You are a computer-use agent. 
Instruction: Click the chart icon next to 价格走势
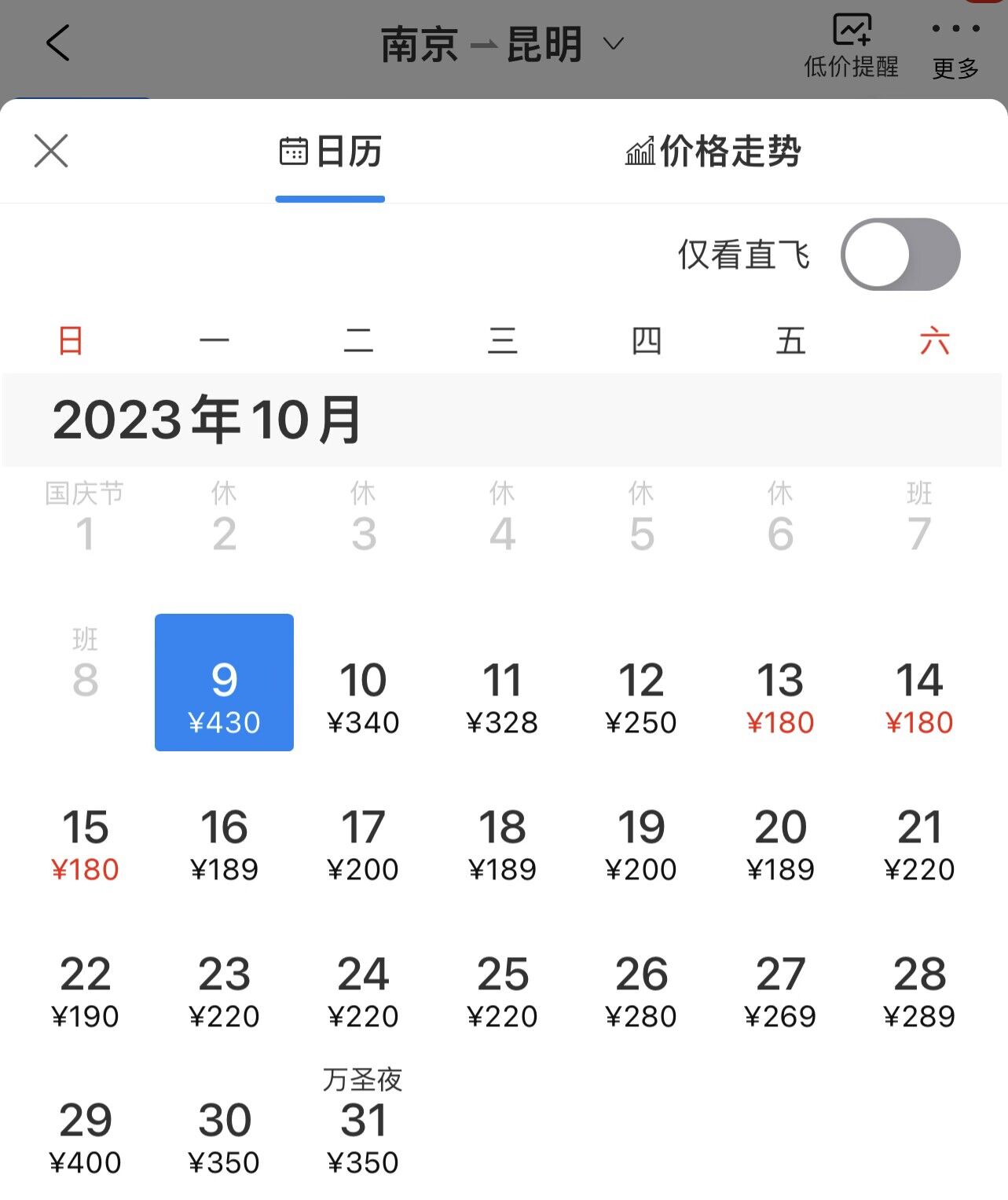pos(641,152)
